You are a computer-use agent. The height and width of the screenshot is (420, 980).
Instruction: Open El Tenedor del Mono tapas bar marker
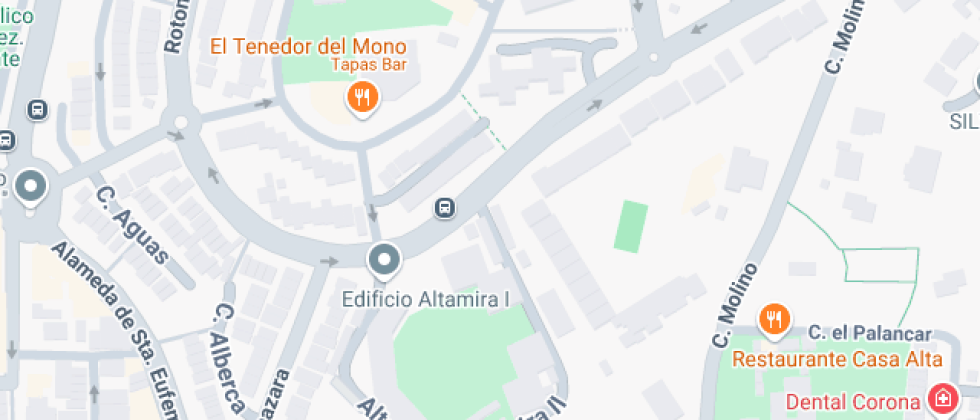pyautogui.click(x=362, y=97)
